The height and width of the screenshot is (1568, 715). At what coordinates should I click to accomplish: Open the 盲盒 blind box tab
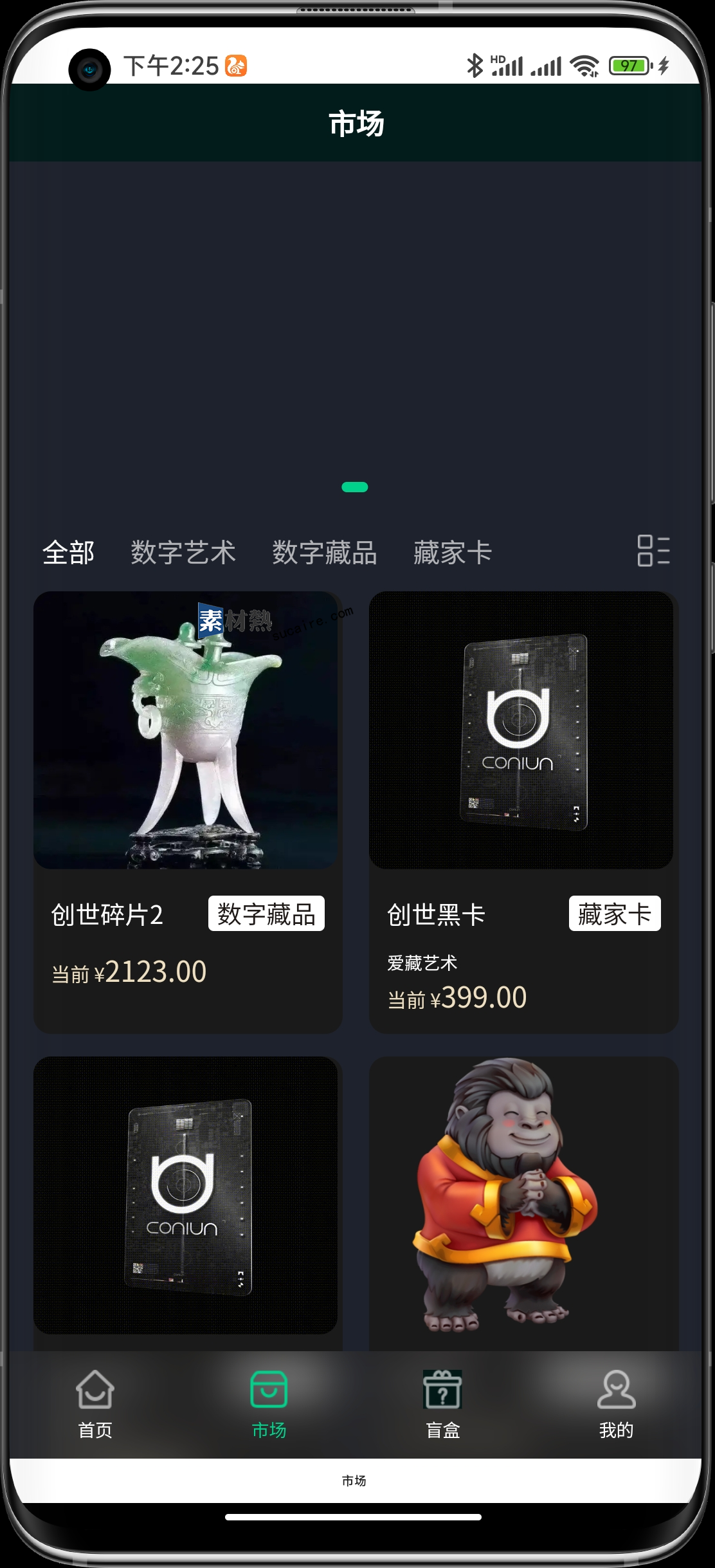click(442, 1404)
